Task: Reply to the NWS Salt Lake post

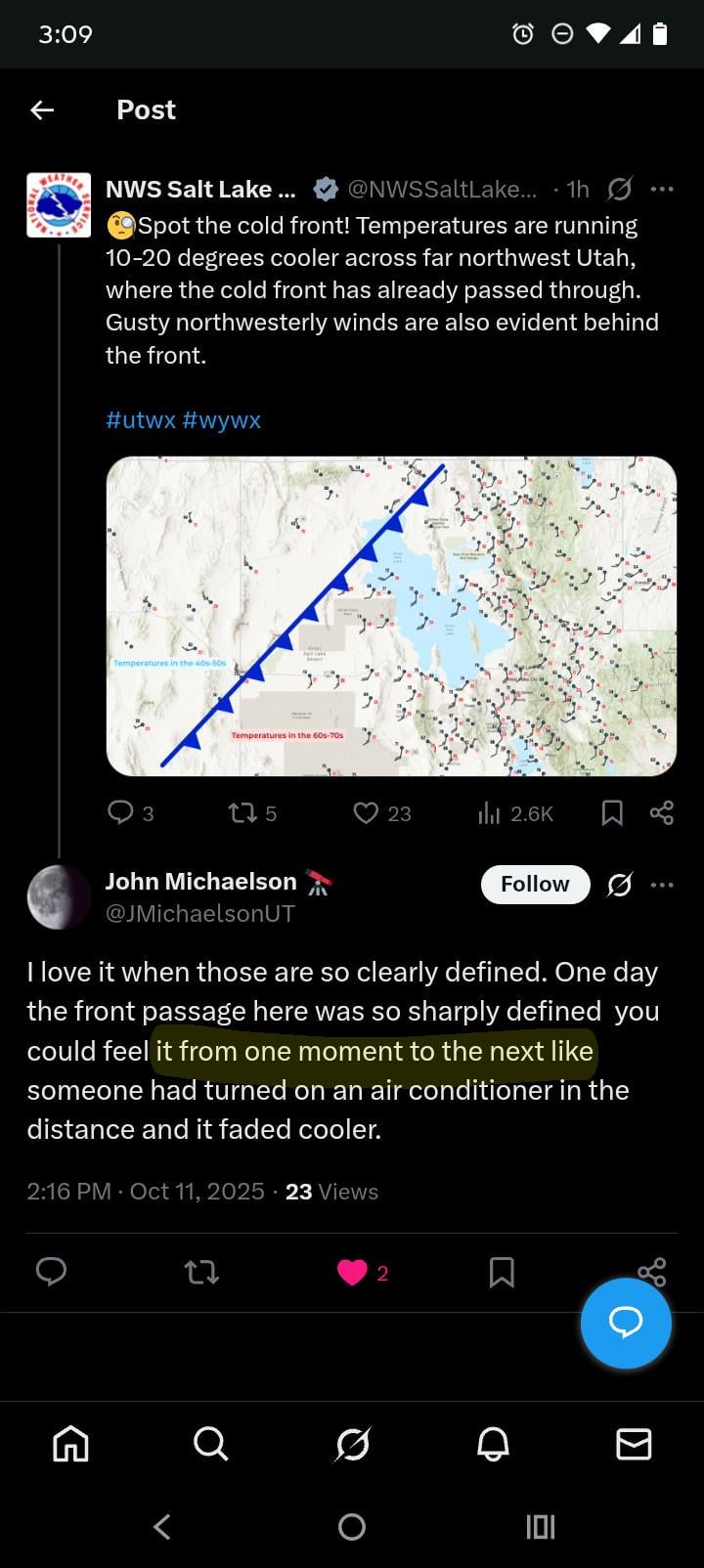Action: (x=121, y=812)
